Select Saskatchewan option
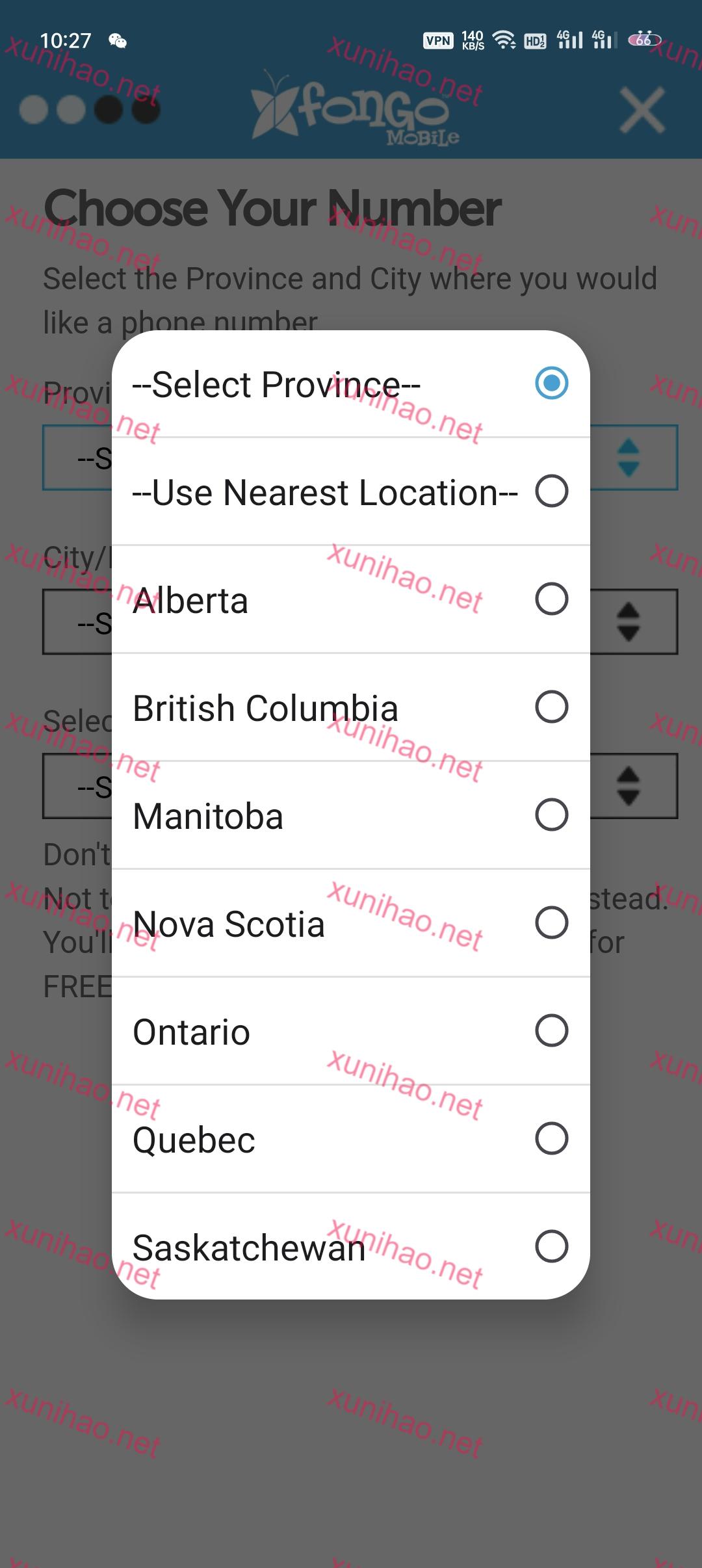Viewport: 702px width, 1568px height. (x=350, y=1247)
